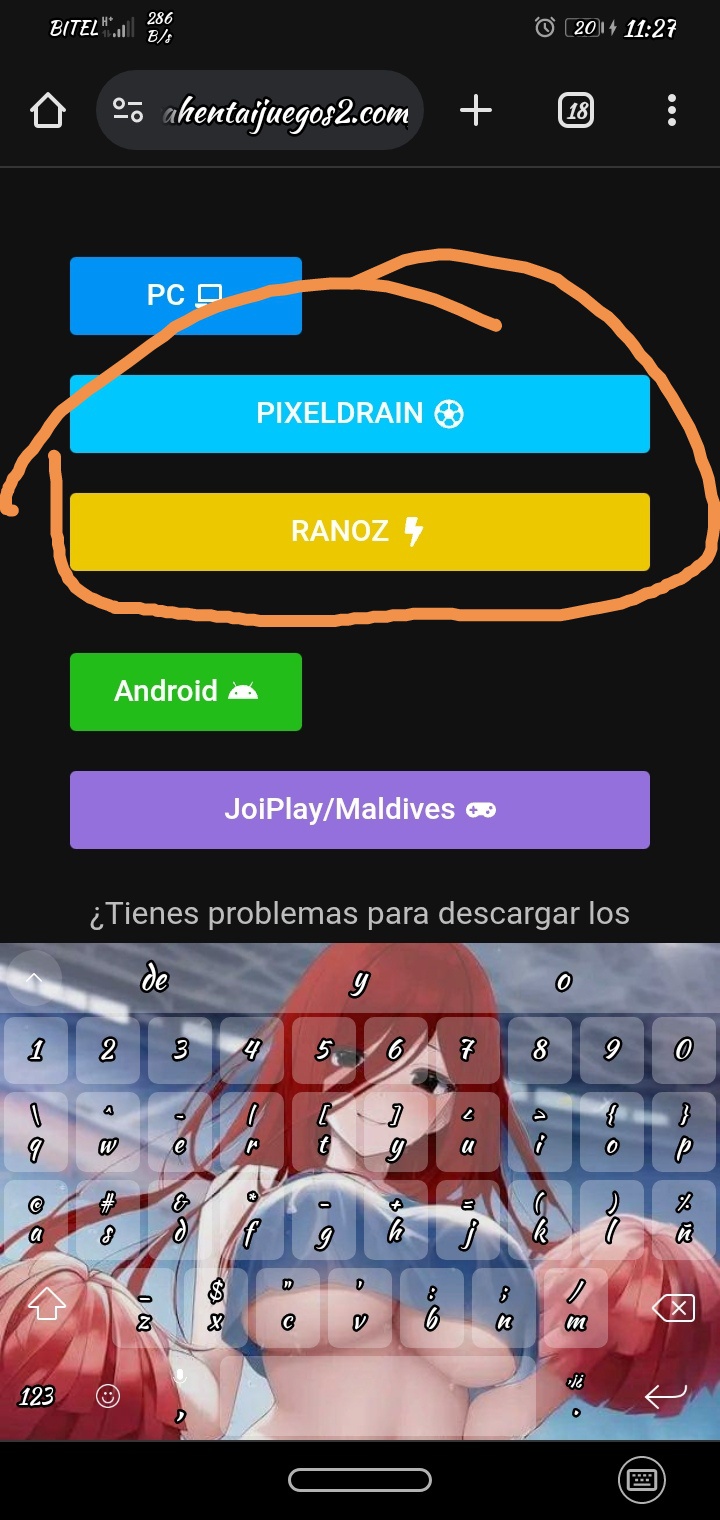Open site info icon in address bar
720x1520 pixels.
click(x=128, y=111)
